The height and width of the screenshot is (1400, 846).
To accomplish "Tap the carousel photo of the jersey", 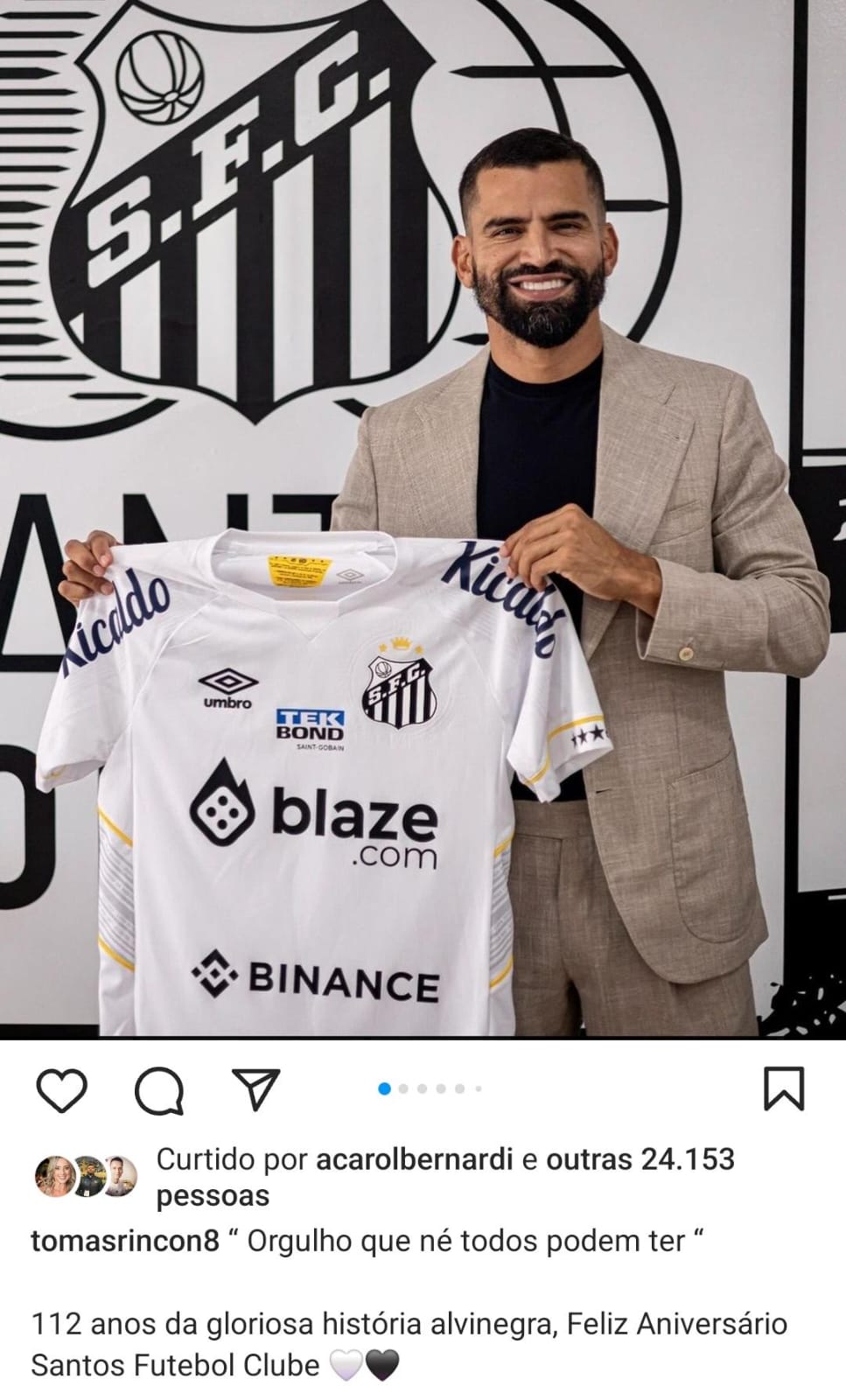I will [x=423, y=525].
